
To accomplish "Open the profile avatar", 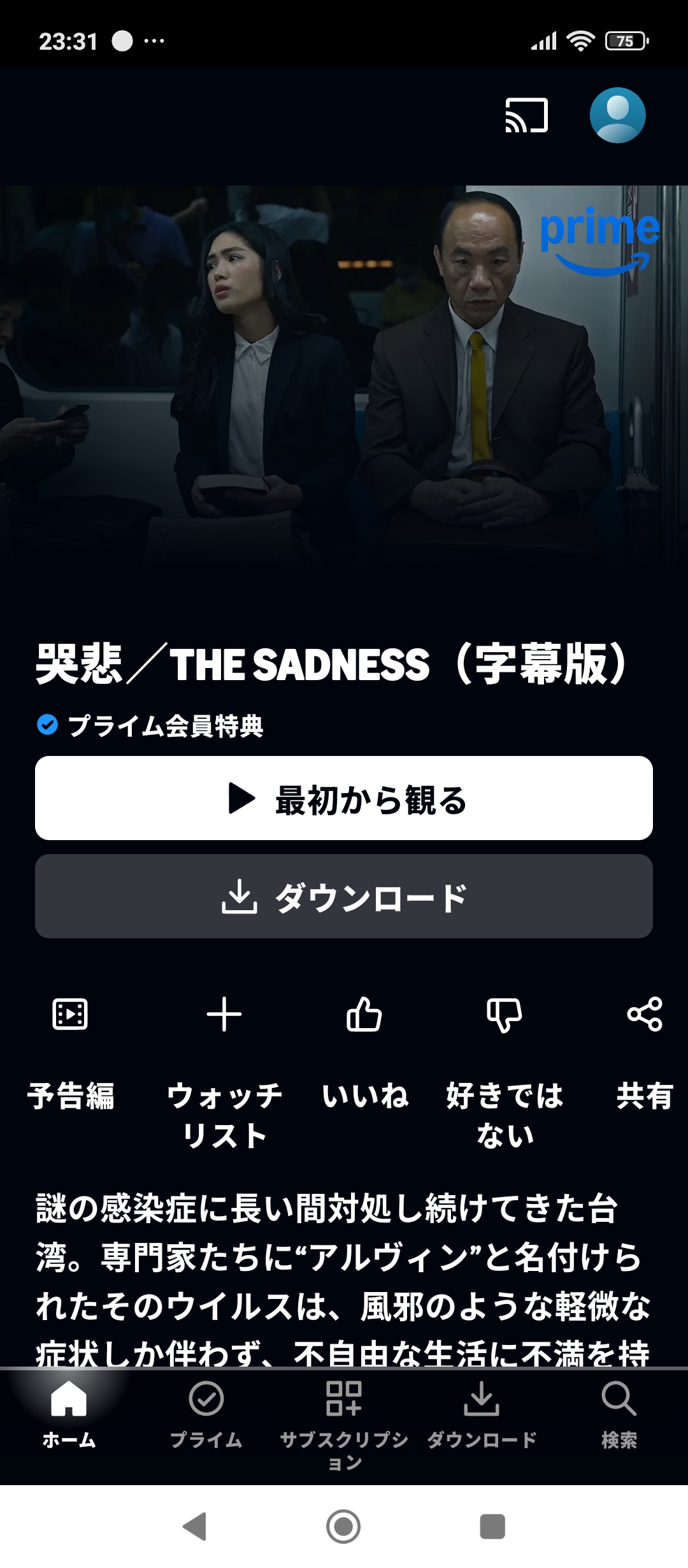I will click(617, 115).
